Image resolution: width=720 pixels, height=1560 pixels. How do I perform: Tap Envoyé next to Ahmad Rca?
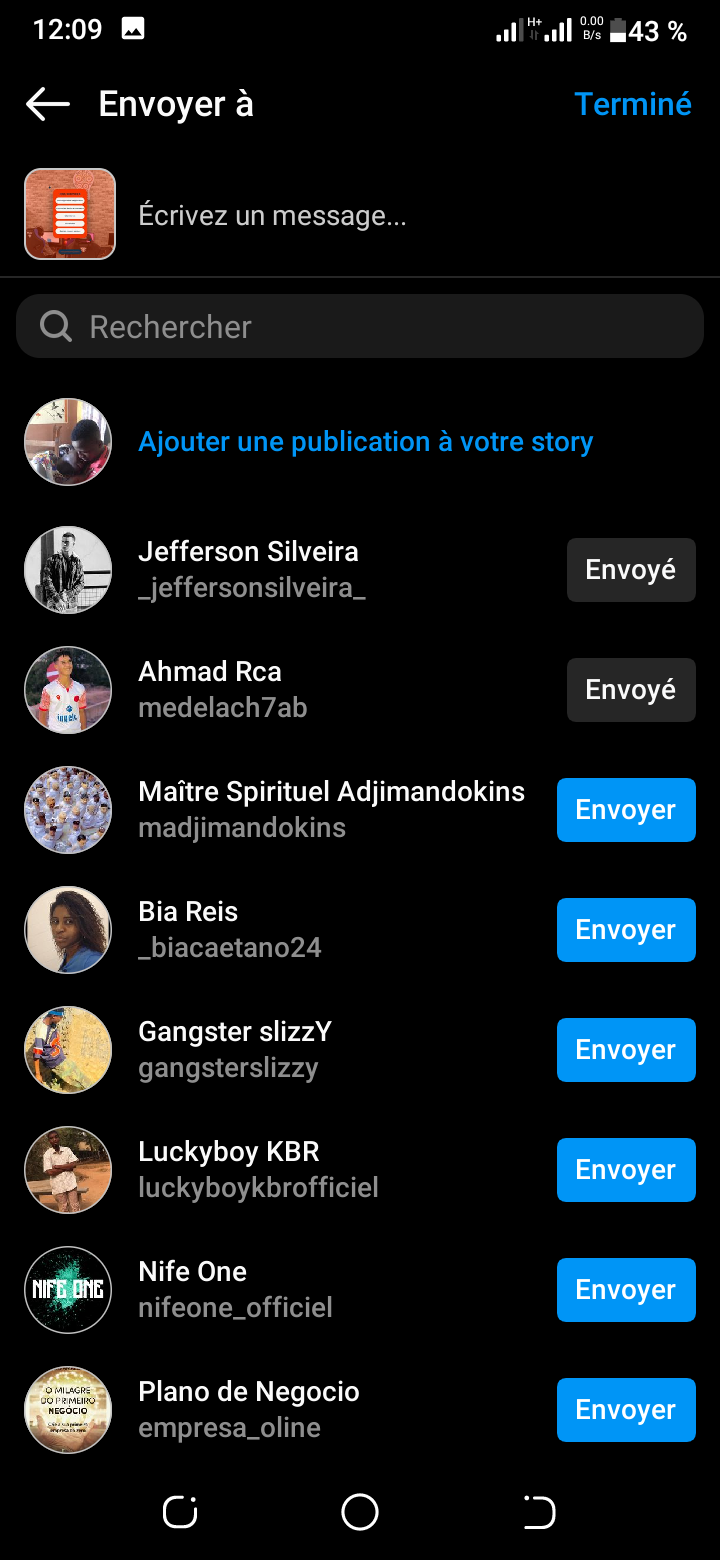631,690
